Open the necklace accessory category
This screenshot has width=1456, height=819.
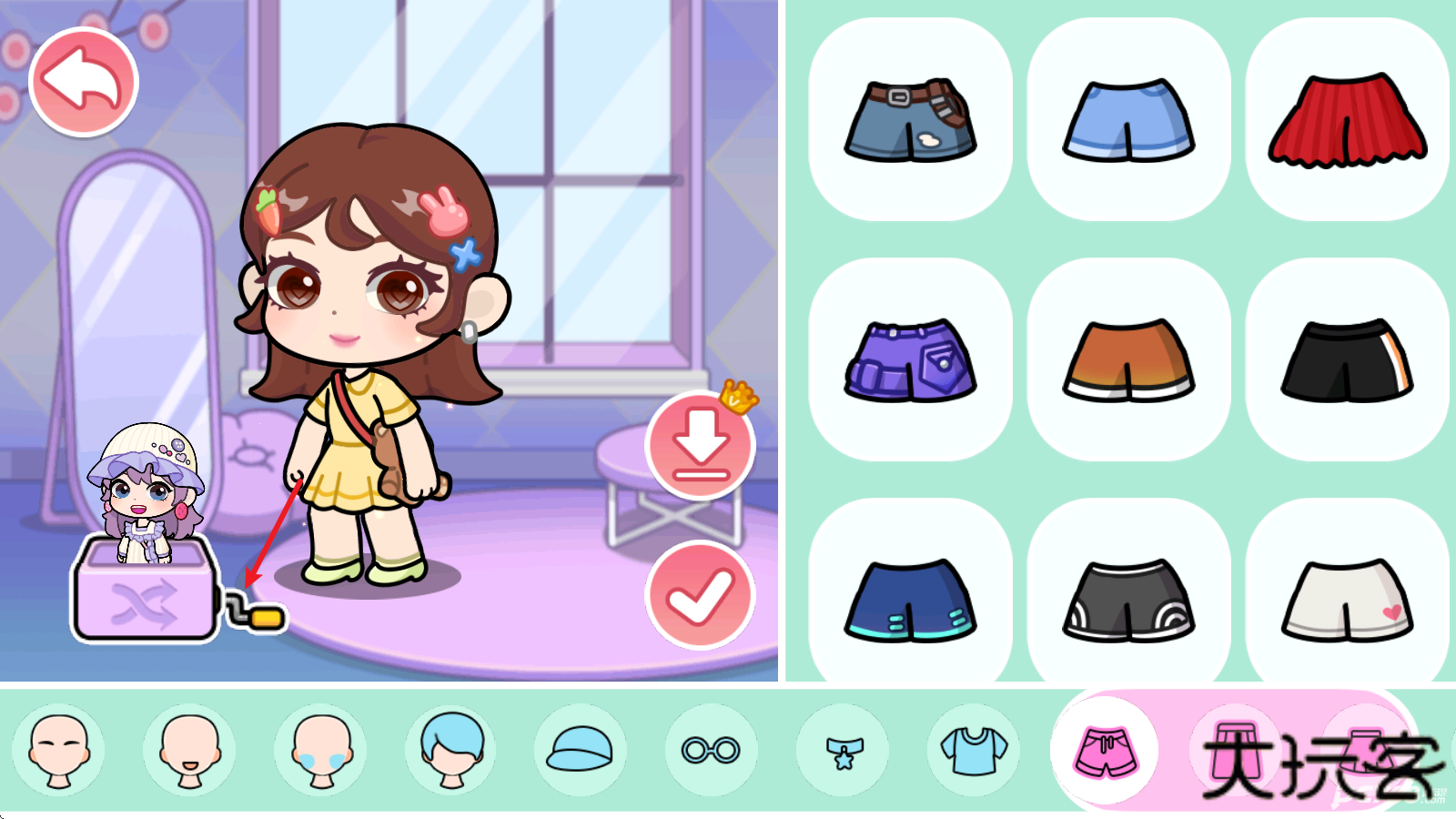(x=843, y=751)
